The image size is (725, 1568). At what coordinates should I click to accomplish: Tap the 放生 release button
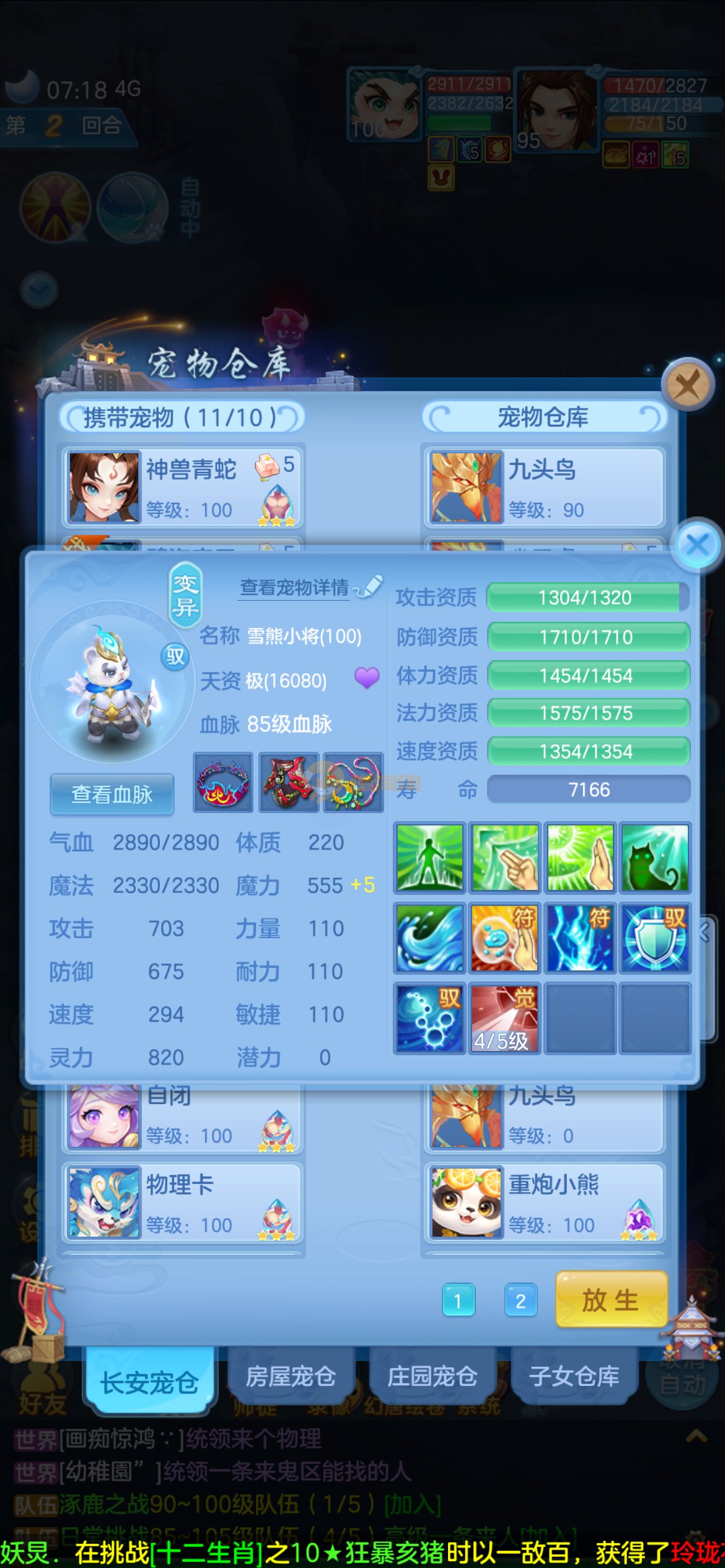[x=611, y=1300]
